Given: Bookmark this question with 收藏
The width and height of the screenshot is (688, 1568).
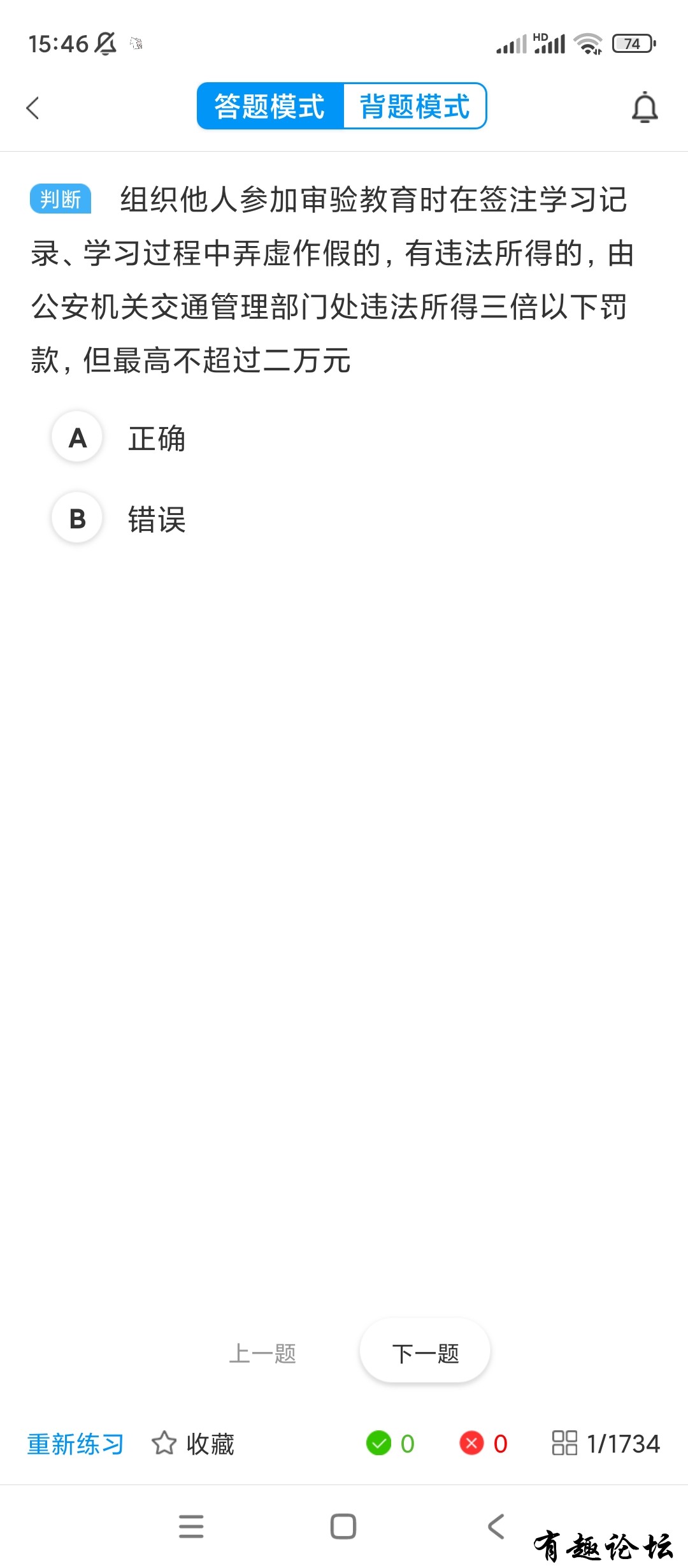Looking at the screenshot, I should click(193, 1444).
